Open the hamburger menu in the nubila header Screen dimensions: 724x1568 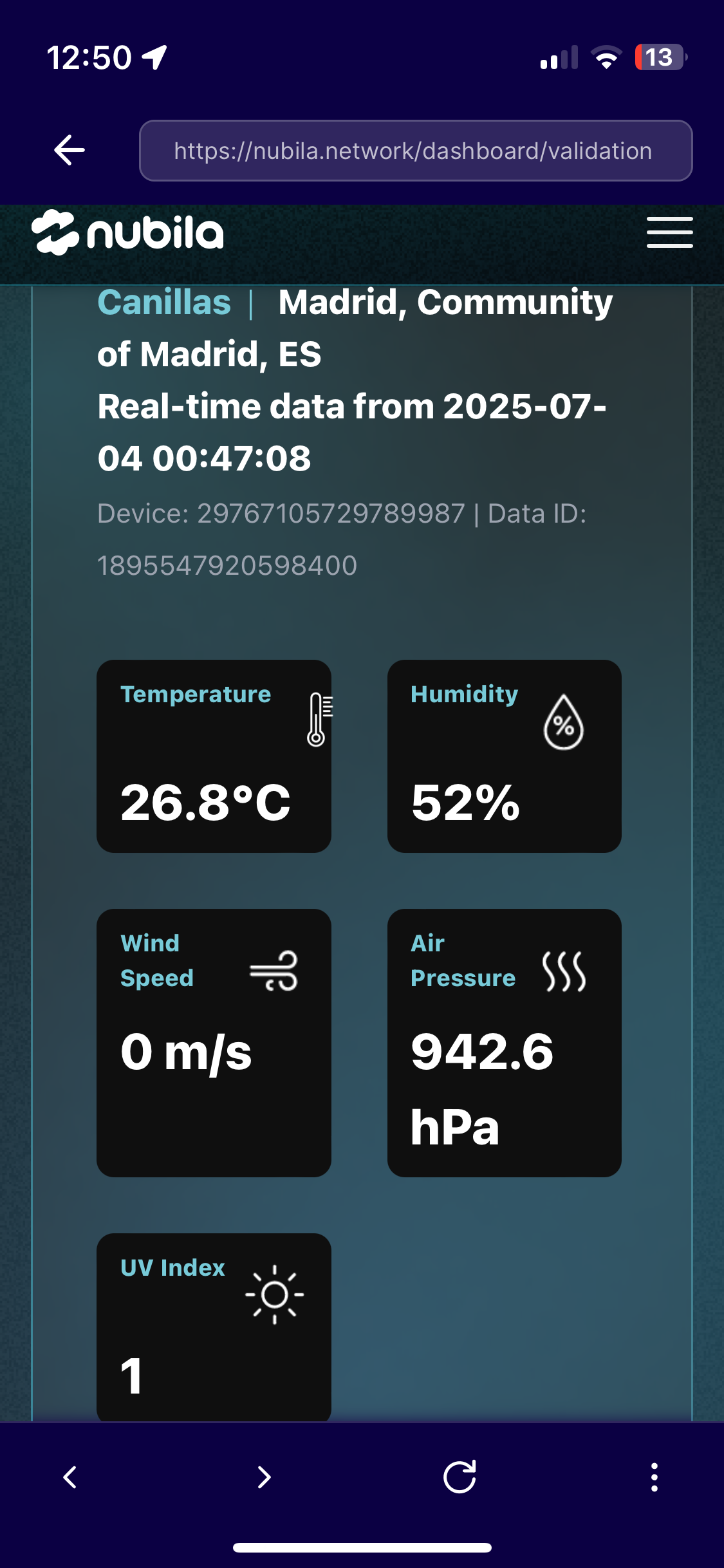(x=669, y=232)
